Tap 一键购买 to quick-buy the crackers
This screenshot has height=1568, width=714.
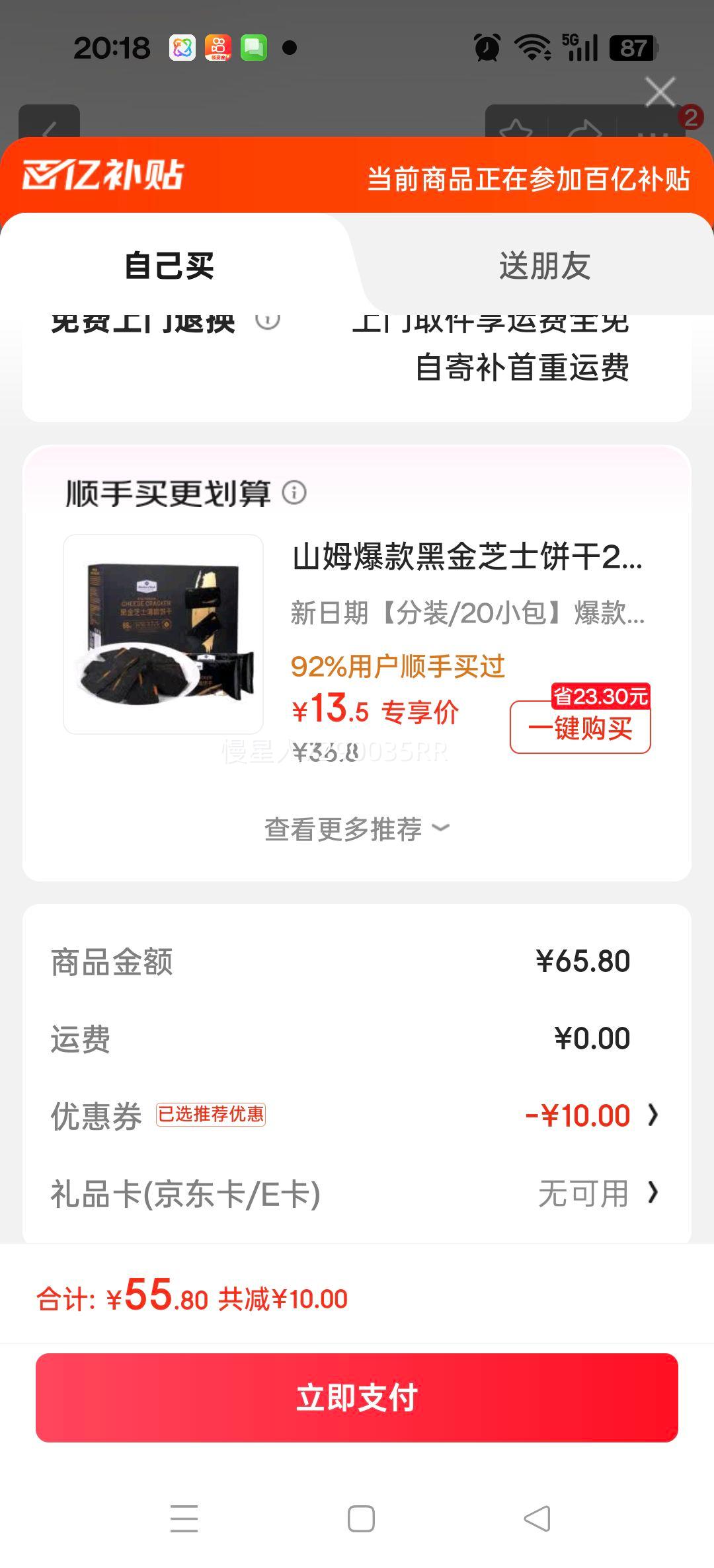coord(580,729)
